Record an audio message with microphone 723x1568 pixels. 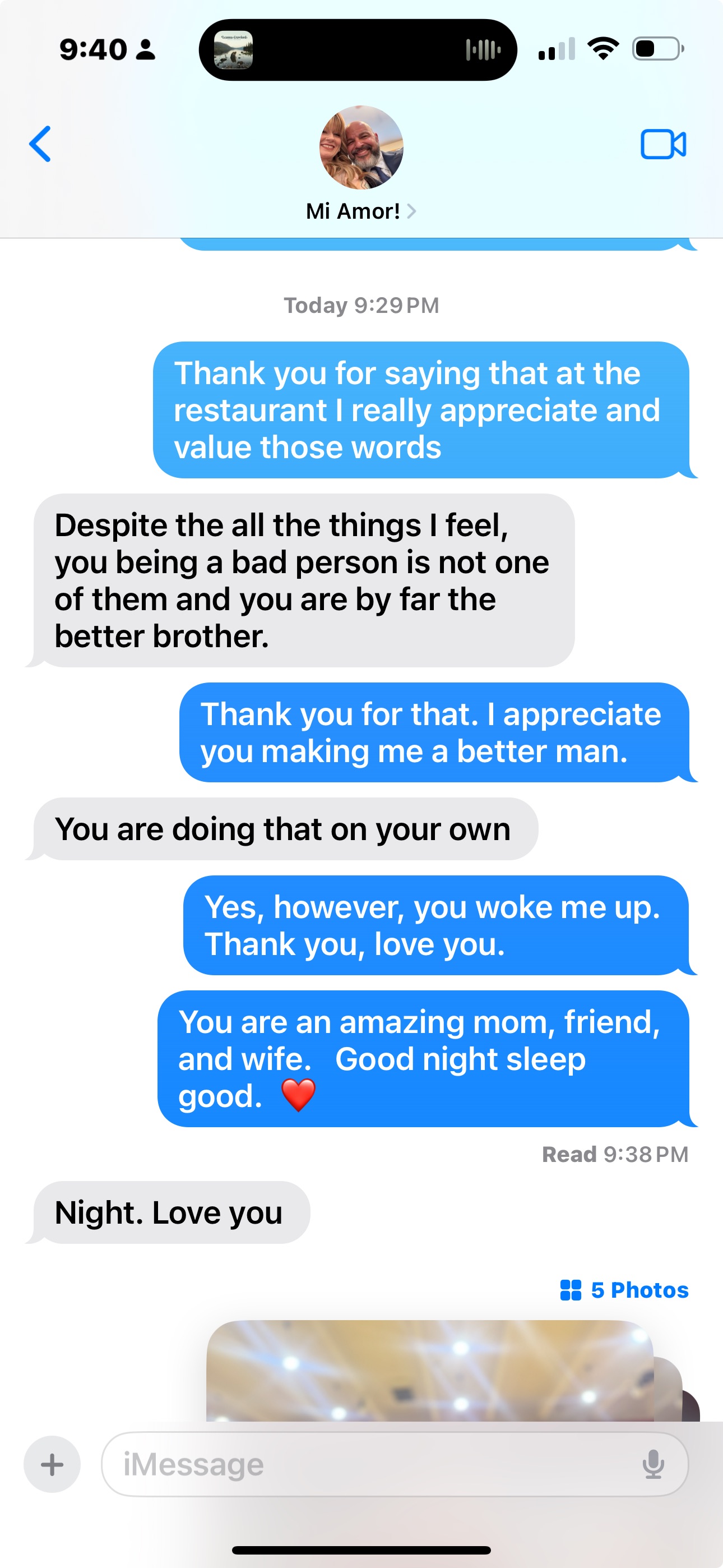click(x=653, y=1464)
